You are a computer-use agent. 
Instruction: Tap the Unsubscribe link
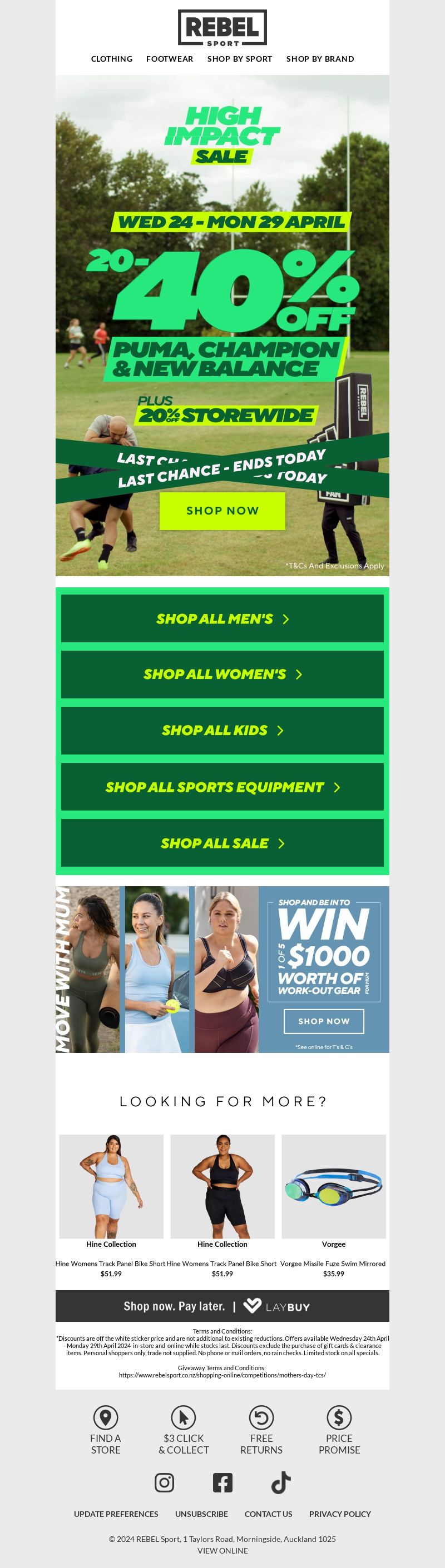(x=201, y=1514)
